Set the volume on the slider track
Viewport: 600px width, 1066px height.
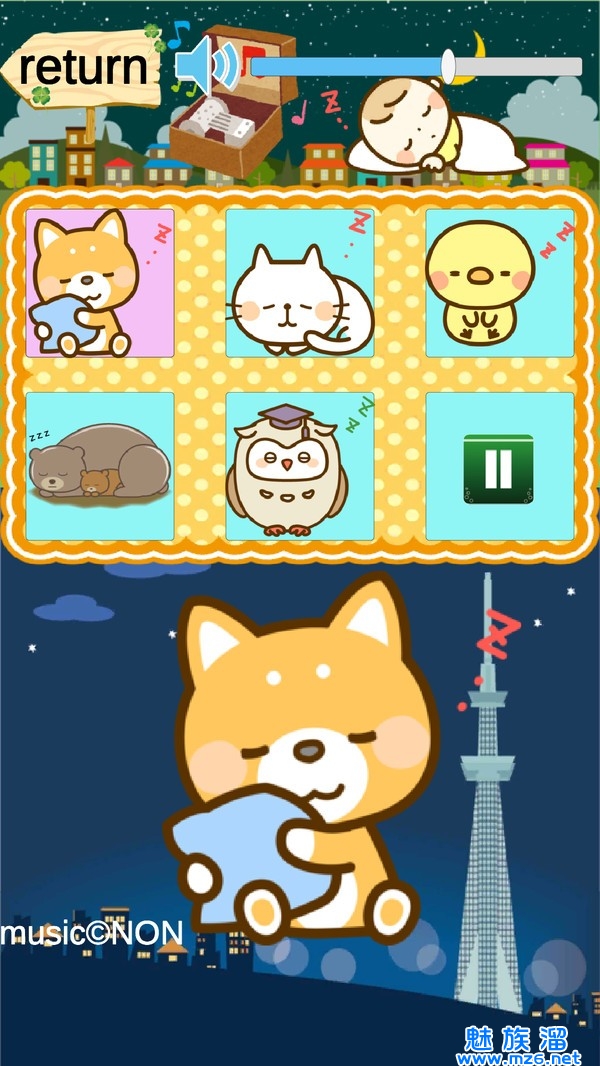(415, 67)
